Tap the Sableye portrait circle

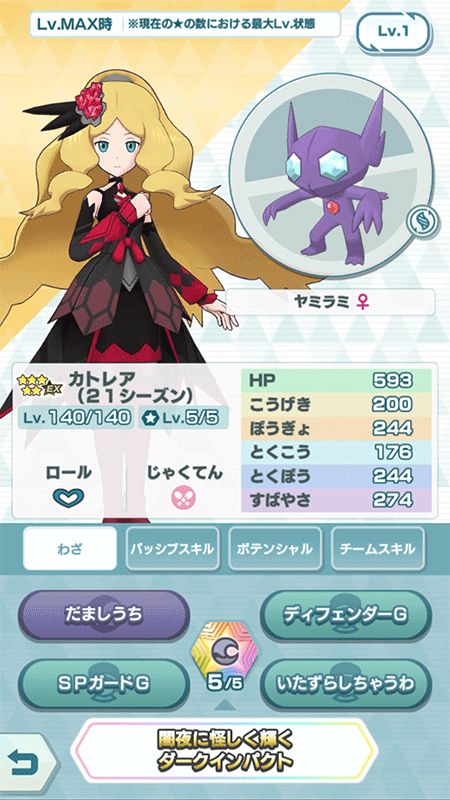pyautogui.click(x=331, y=176)
